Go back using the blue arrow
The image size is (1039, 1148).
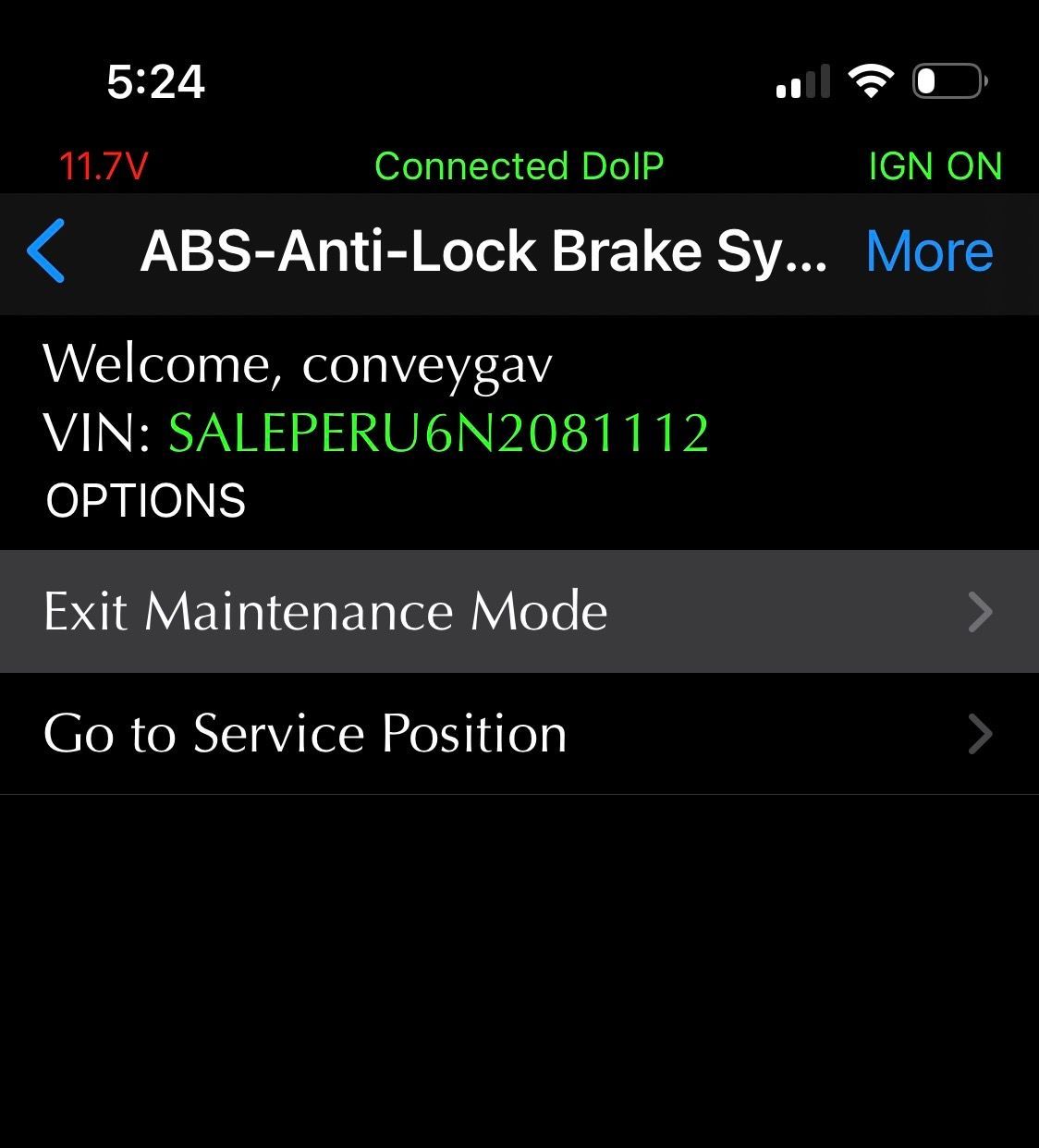pos(46,250)
